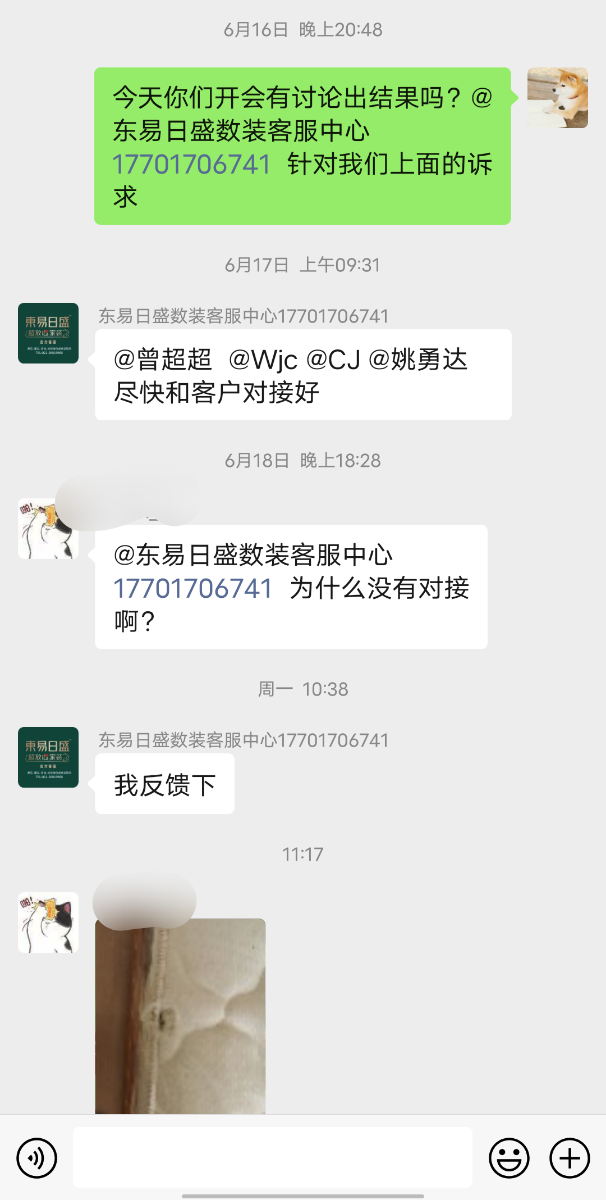Open the plus attachments menu

pos(570,1158)
